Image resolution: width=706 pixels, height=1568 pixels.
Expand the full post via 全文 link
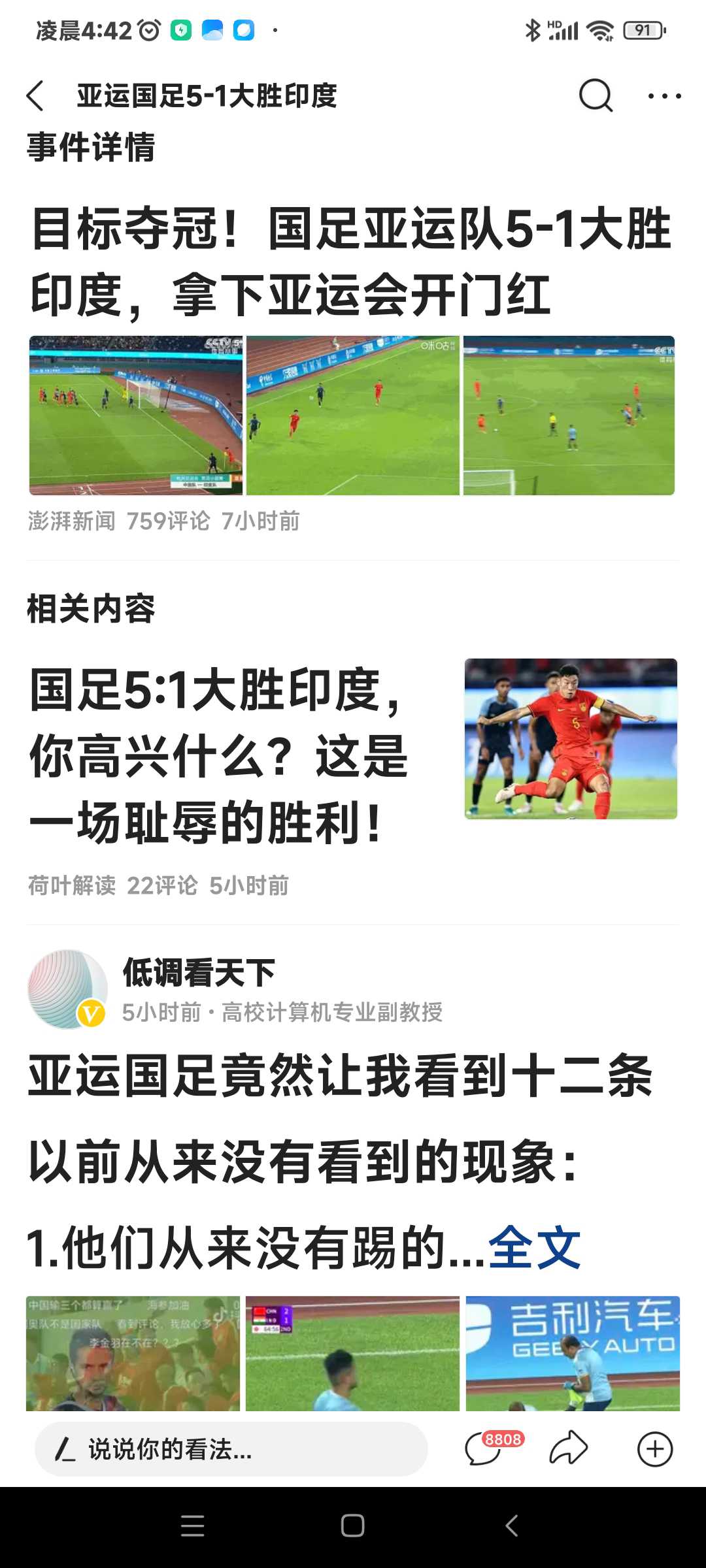click(534, 1247)
